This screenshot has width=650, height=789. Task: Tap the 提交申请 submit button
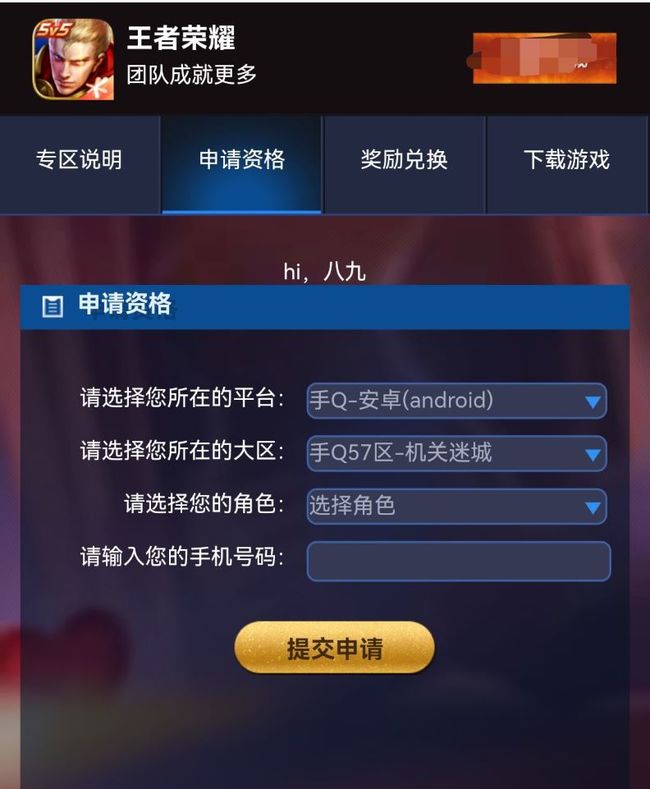pos(334,648)
